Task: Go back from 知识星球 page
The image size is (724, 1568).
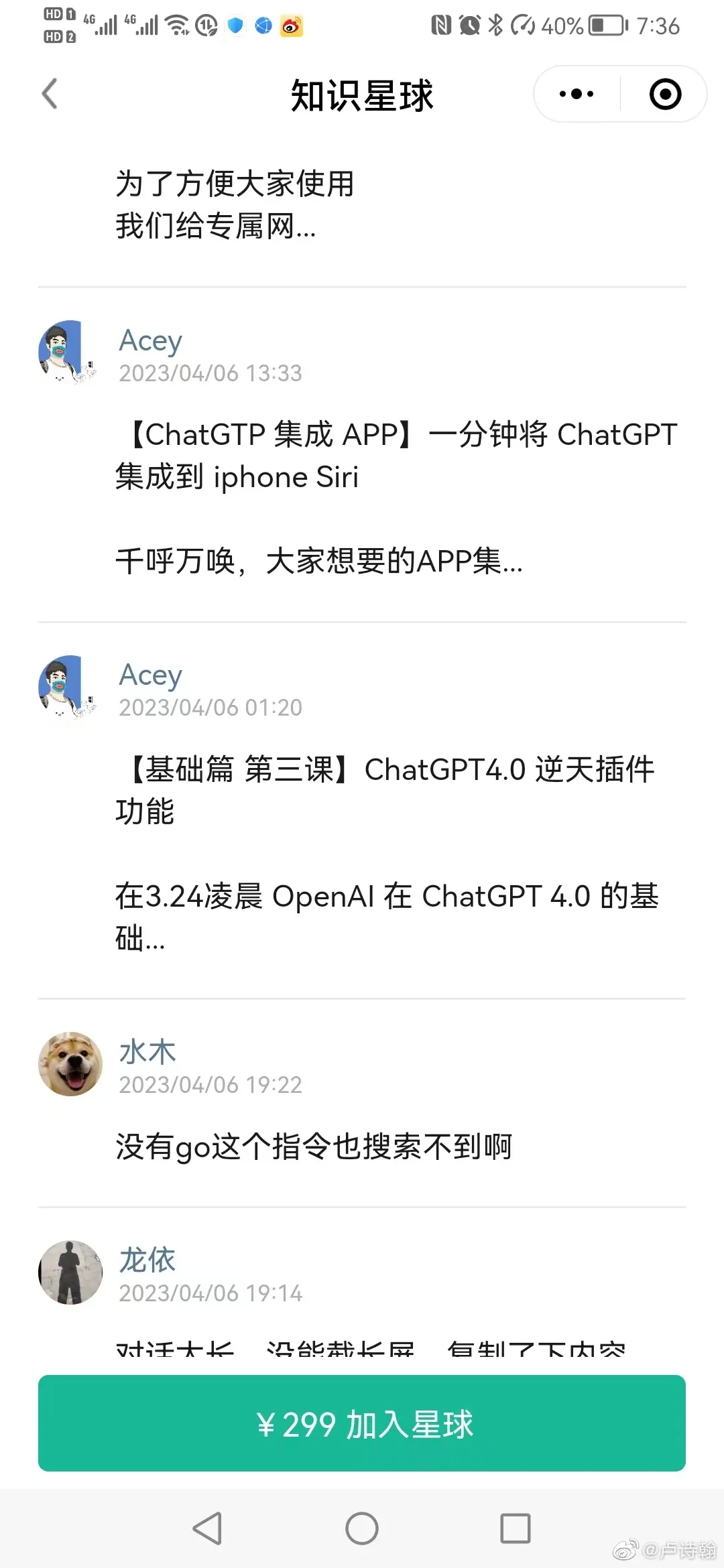Action: (x=50, y=94)
